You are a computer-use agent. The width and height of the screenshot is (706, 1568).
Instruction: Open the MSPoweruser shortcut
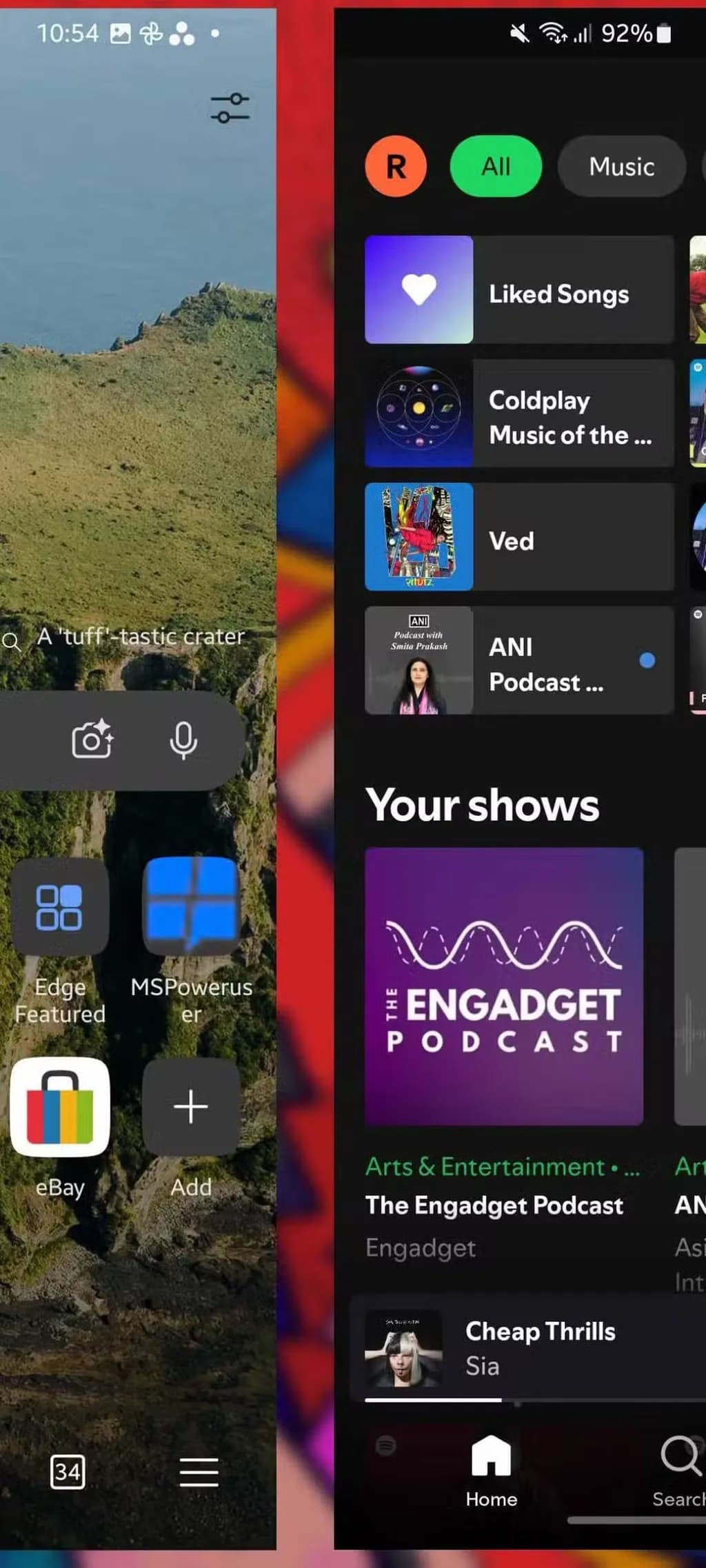191,907
